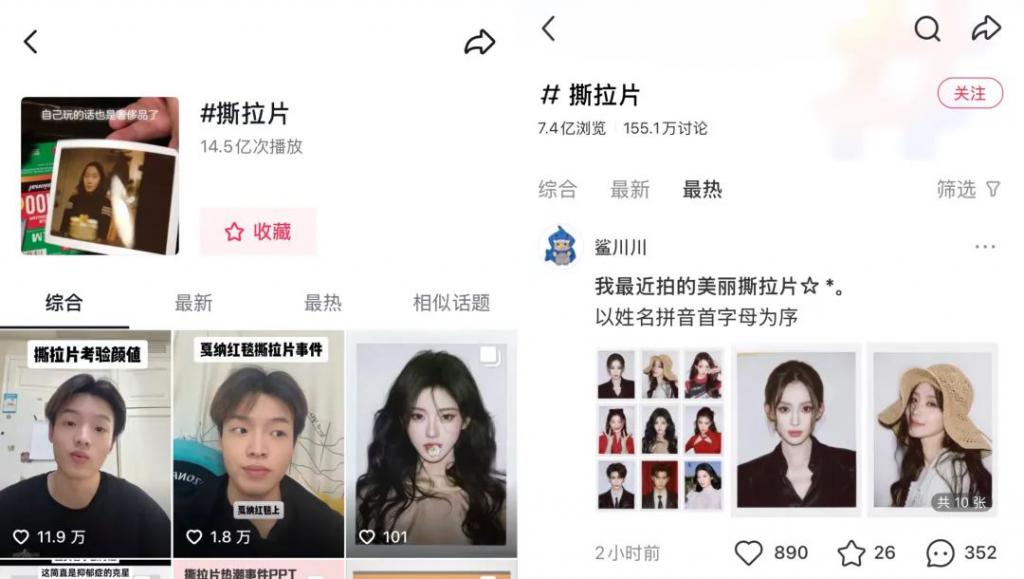Open the search magnifier icon
Image resolution: width=1024 pixels, height=579 pixels.
coord(927,29)
